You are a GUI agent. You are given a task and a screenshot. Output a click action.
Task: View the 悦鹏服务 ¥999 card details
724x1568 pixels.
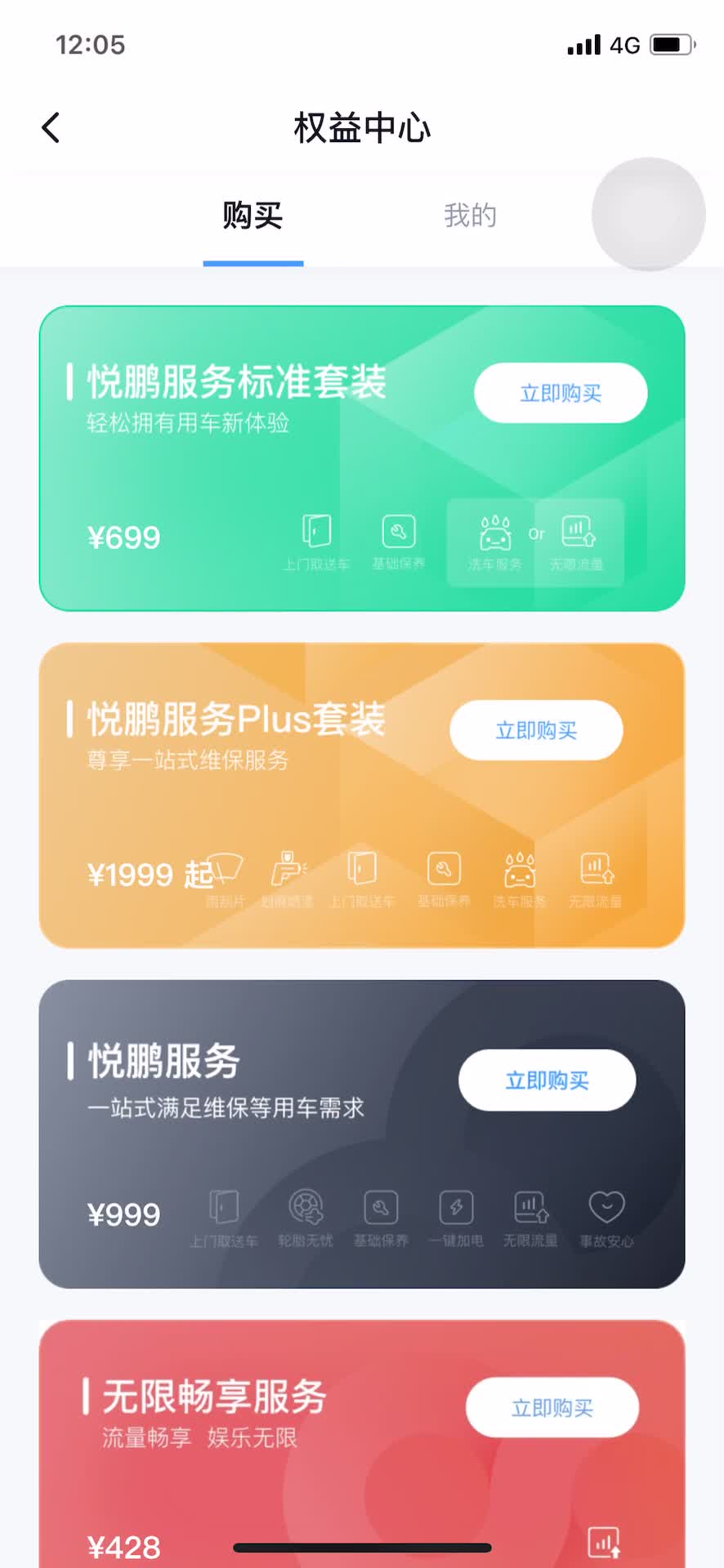click(245, 1160)
